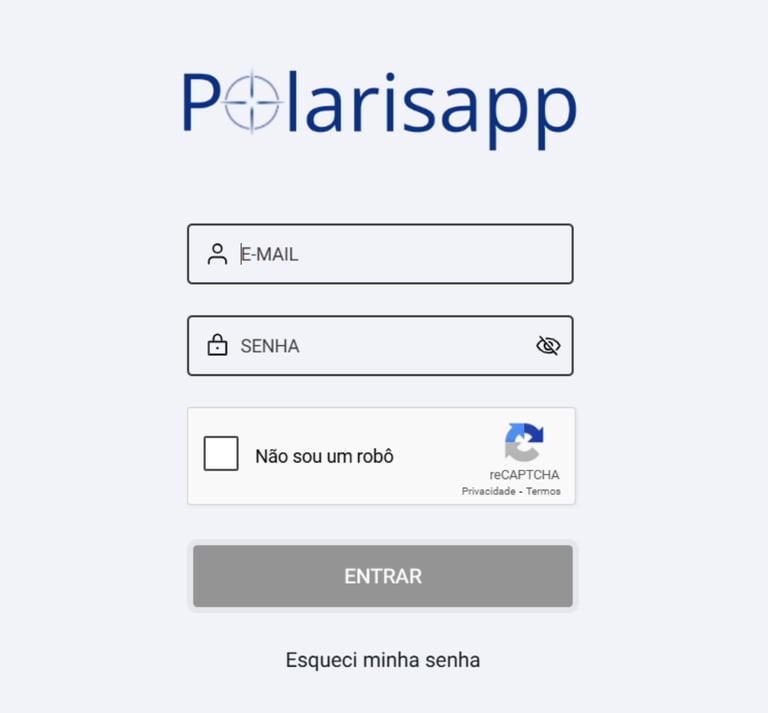Focus the E-MAIL input field

pyautogui.click(x=400, y=254)
